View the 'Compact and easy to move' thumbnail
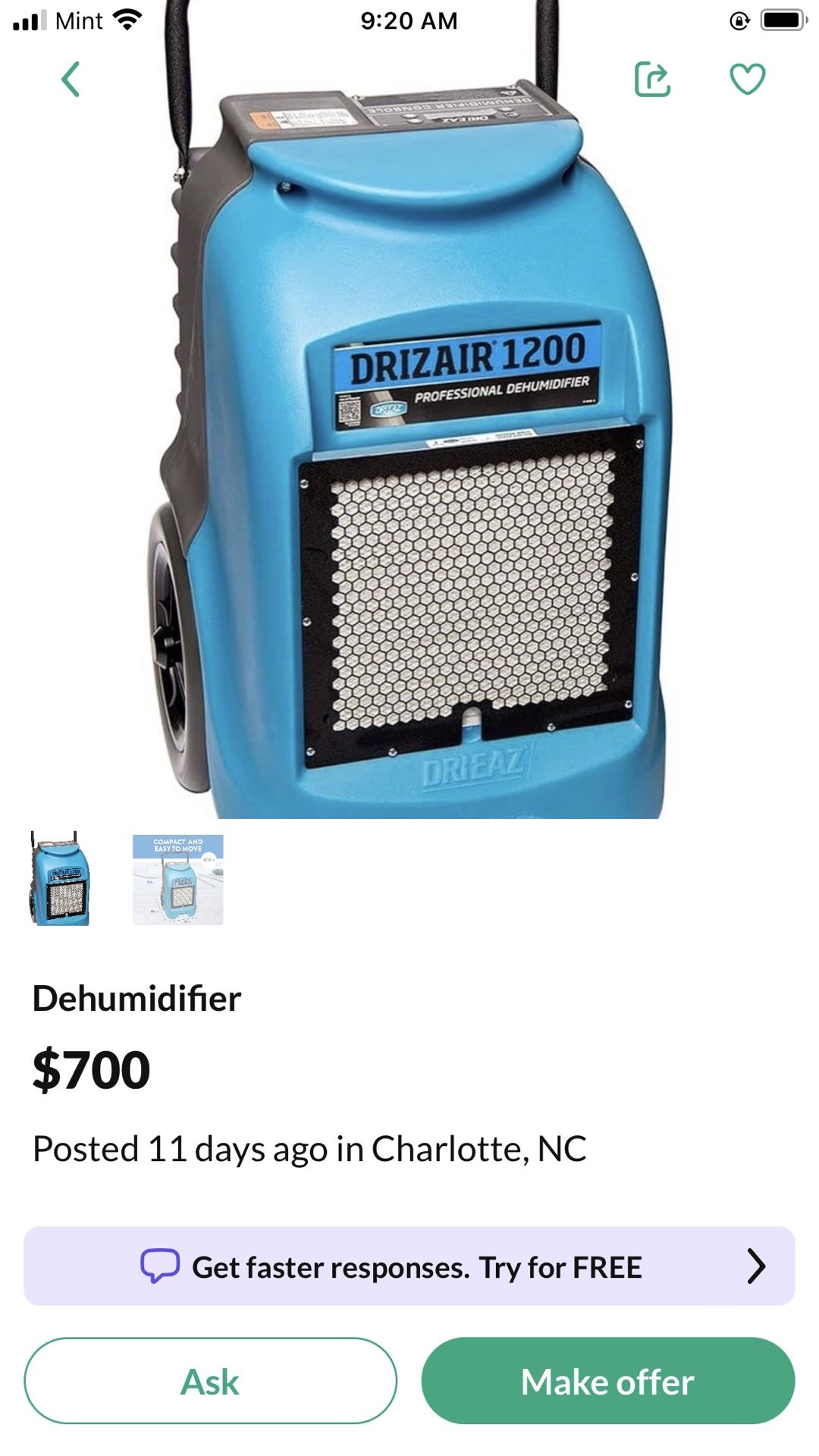 [x=178, y=879]
